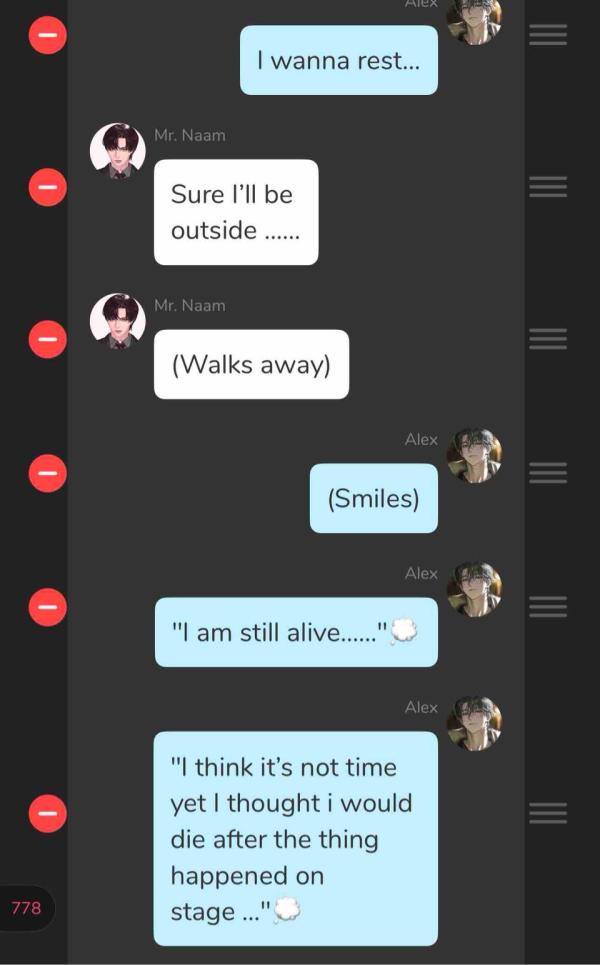Image resolution: width=600 pixels, height=965 pixels.
Task: Tap reorder handle beside "I am still alive"
Action: point(548,605)
